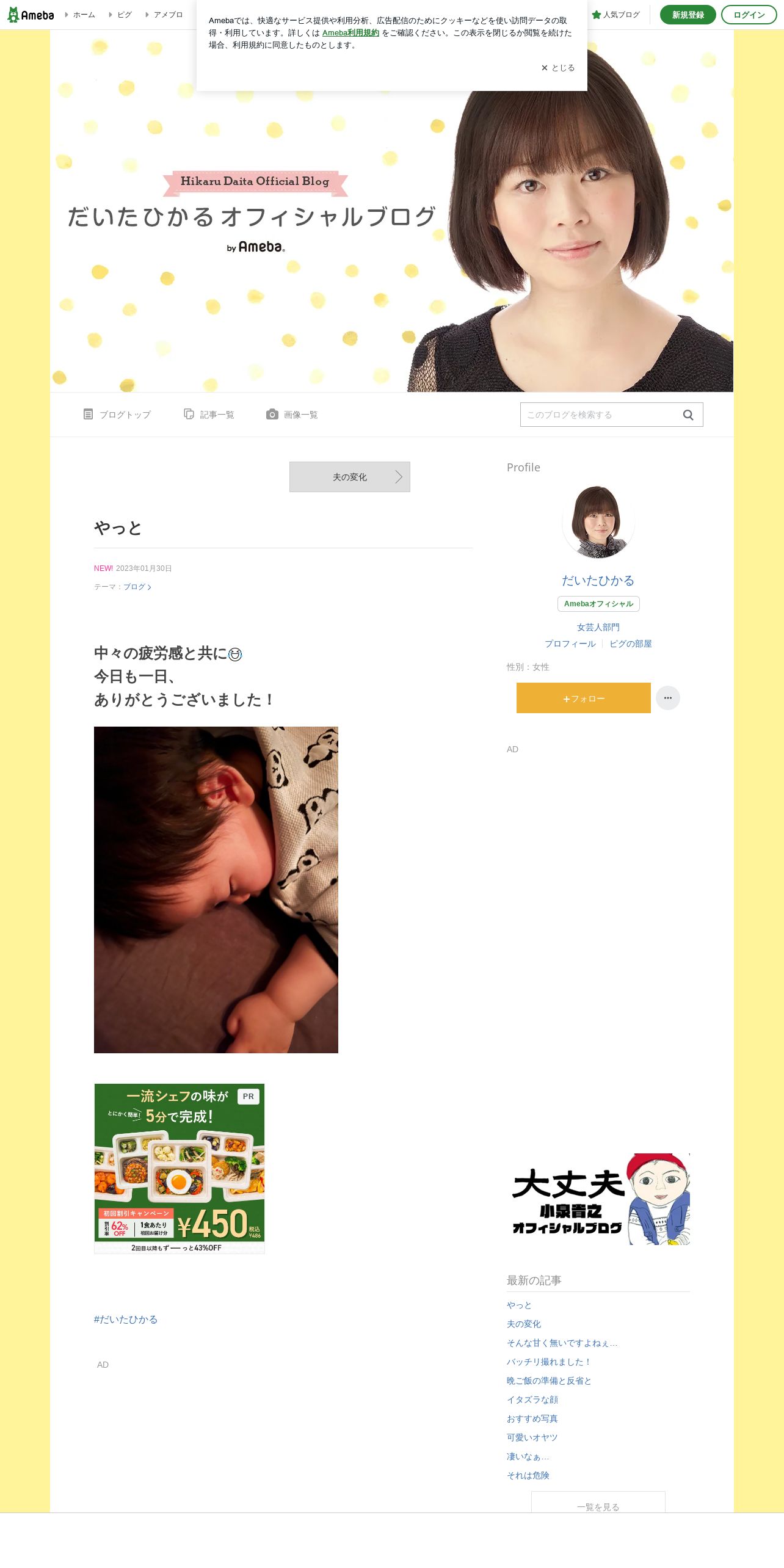The width and height of the screenshot is (784, 1568).
Task: Open the ブログ theme link
Action: coord(137,587)
